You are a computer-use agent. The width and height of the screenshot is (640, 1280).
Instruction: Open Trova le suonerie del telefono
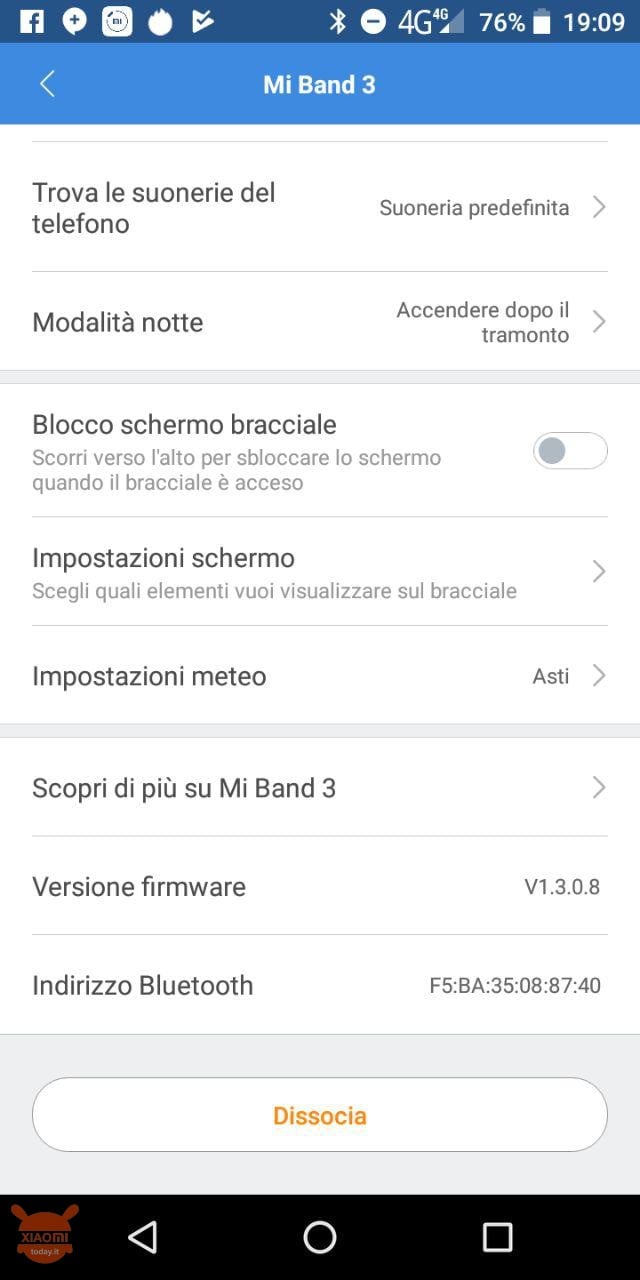320,207
